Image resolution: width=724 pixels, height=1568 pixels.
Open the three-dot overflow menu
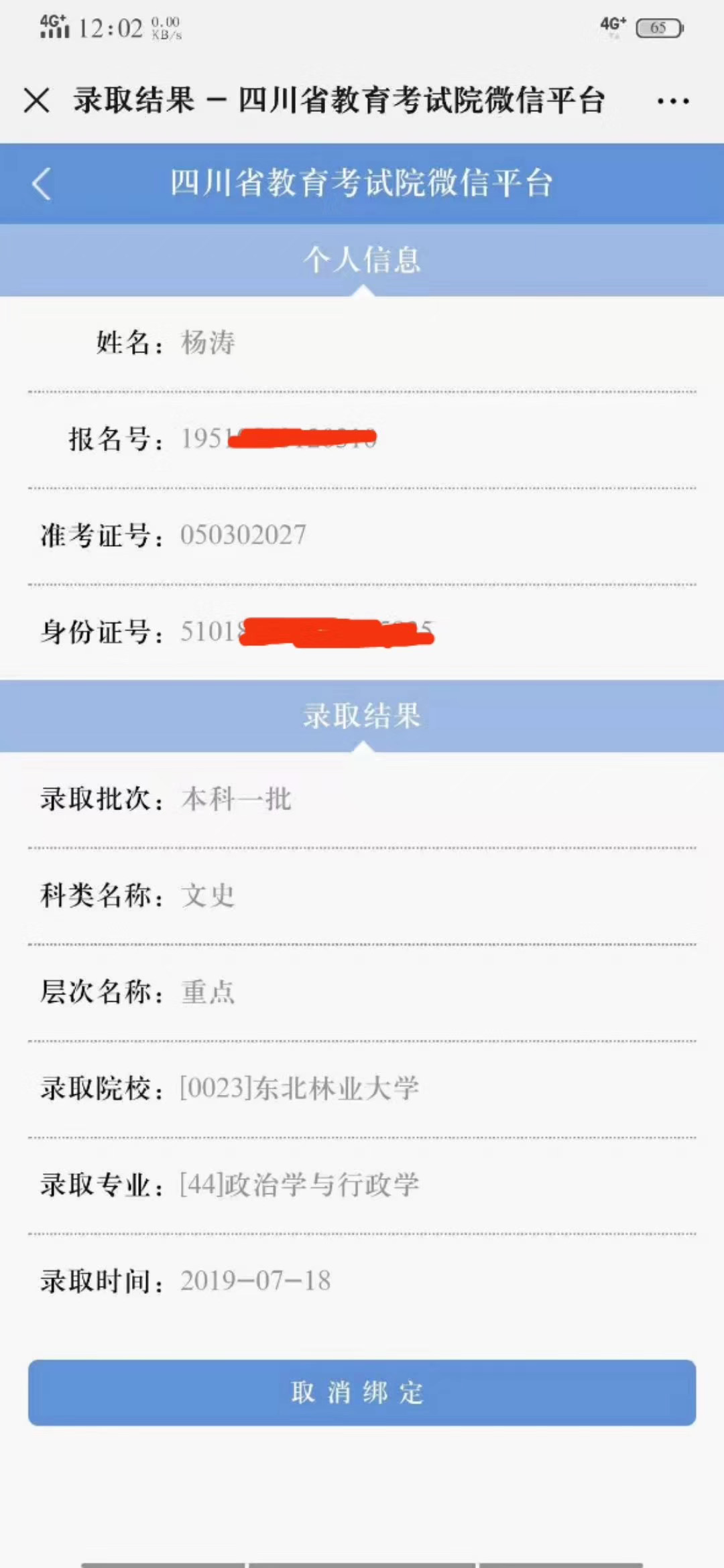[x=672, y=101]
